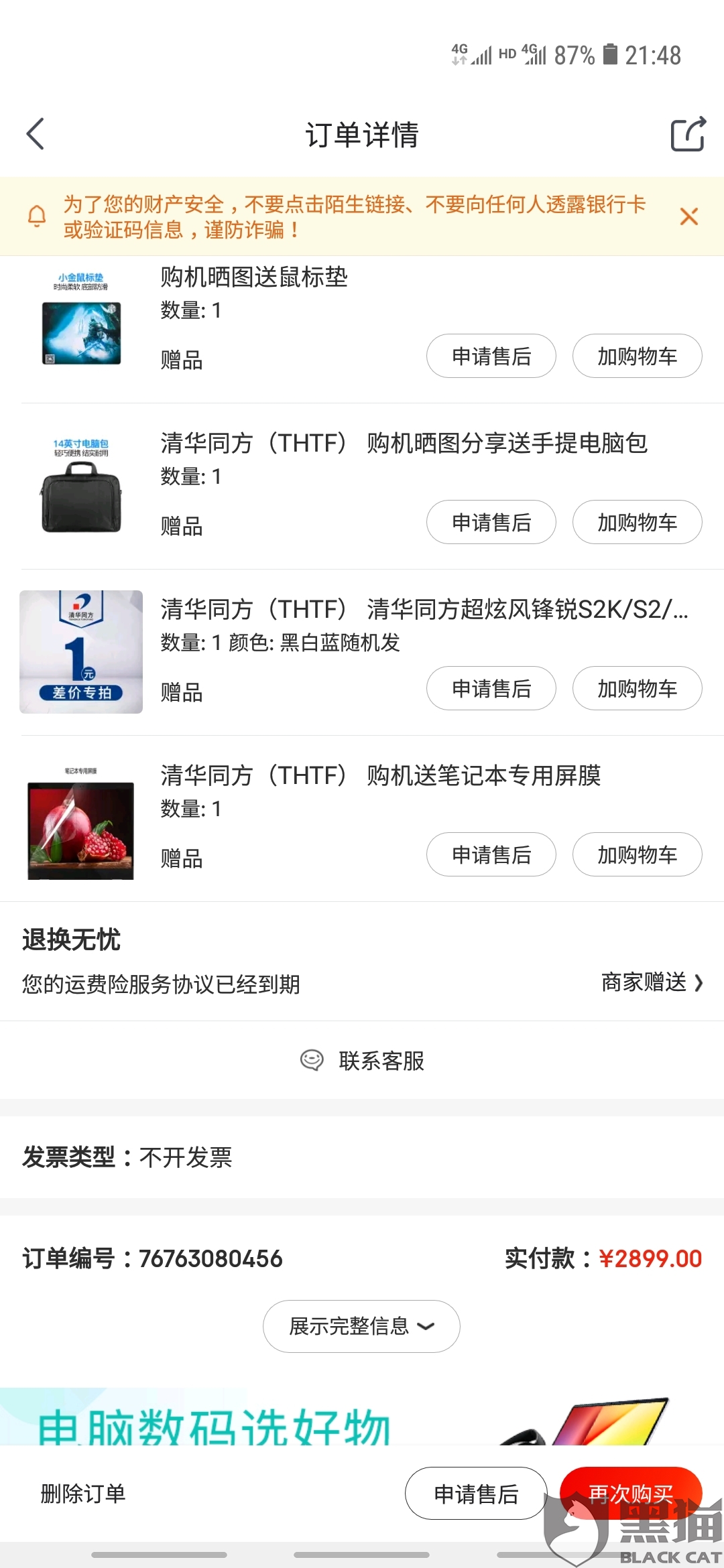Add the screen film gift to cart
Image resolution: width=724 pixels, height=1568 pixels.
coord(637,854)
